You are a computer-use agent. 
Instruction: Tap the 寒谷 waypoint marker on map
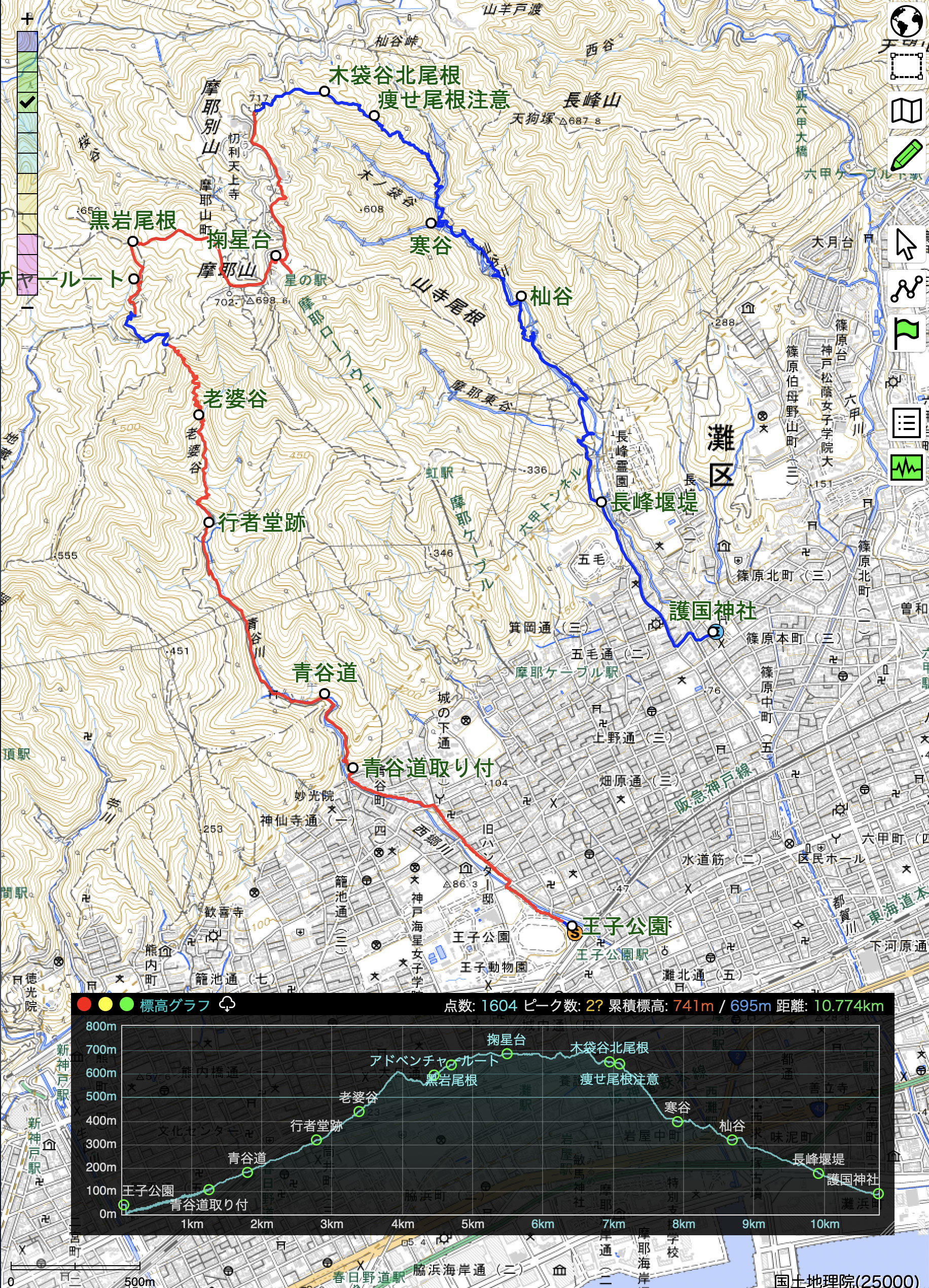pos(432,223)
